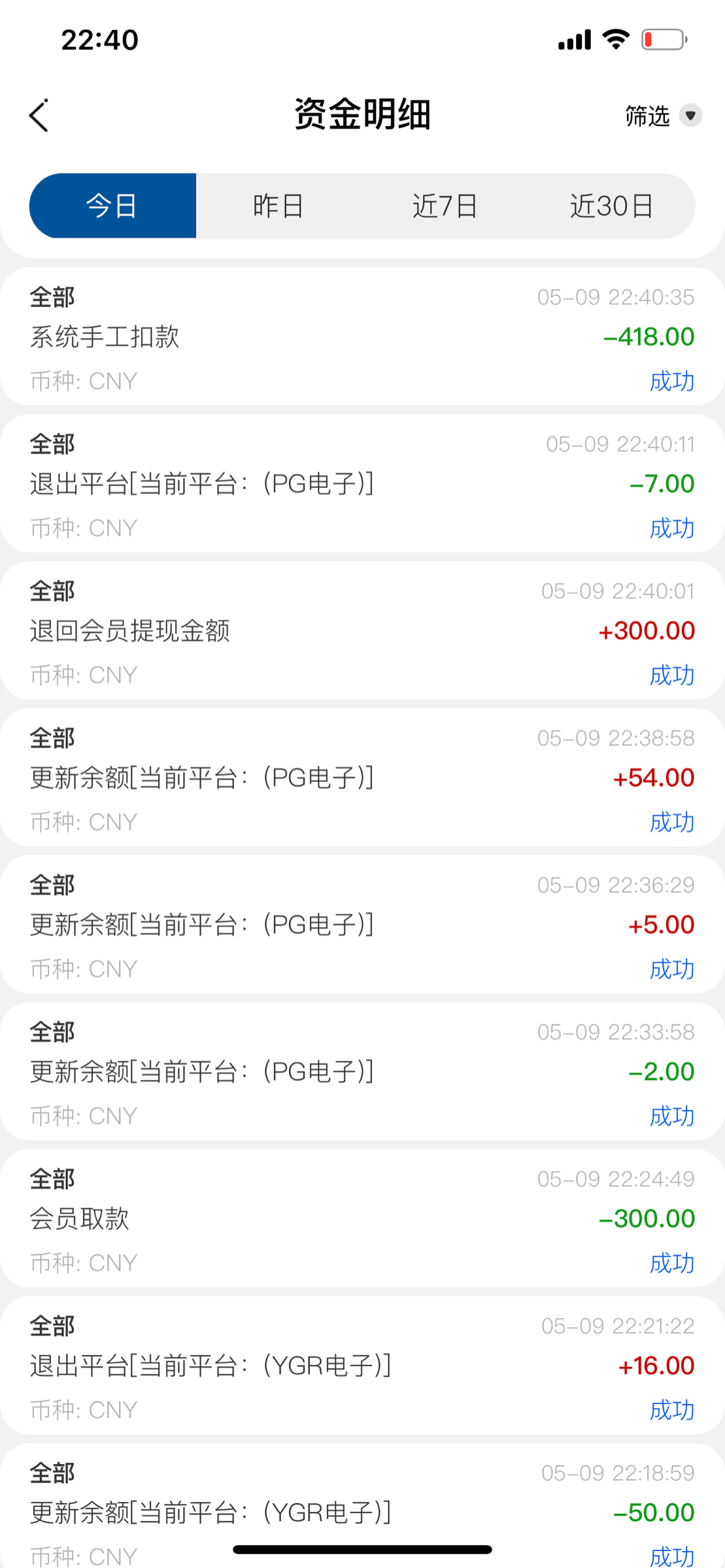Screen dimensions: 725x1568
Task: Show records for 近7日
Action: 445,206
